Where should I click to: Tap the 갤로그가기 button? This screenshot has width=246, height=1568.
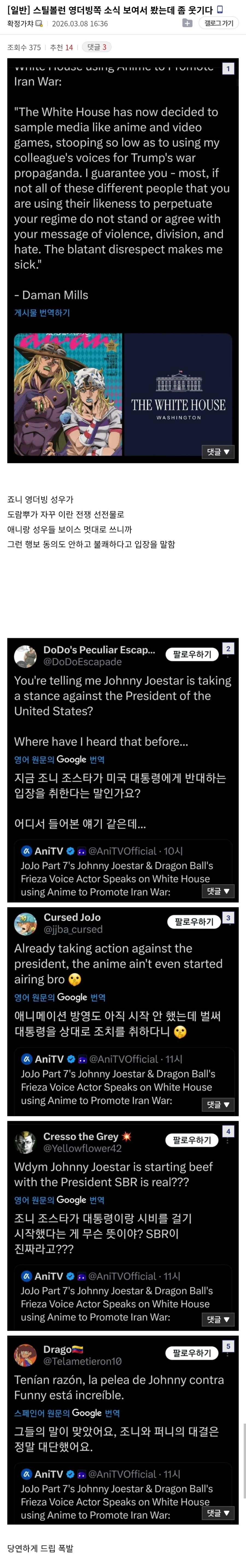click(219, 23)
